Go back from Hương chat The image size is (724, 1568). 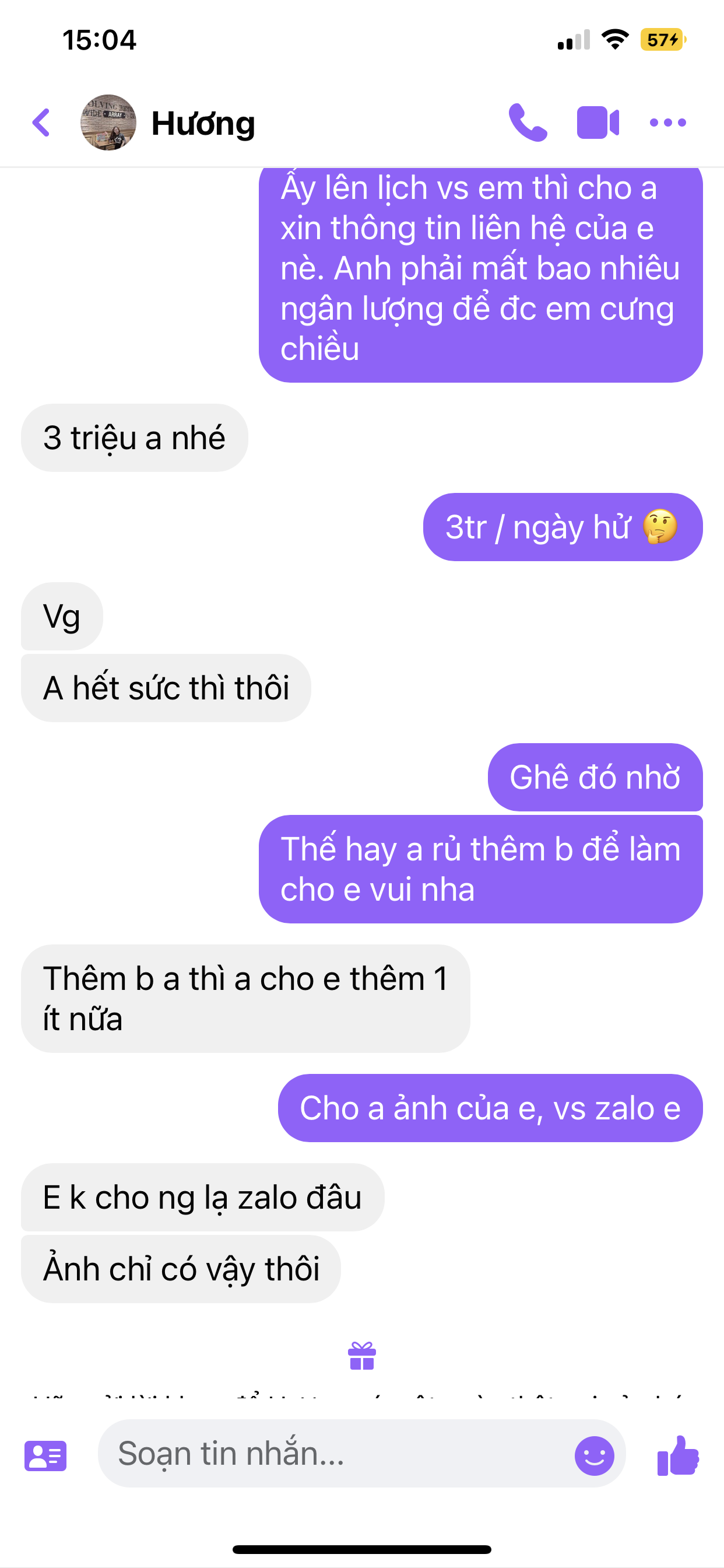pos(41,123)
